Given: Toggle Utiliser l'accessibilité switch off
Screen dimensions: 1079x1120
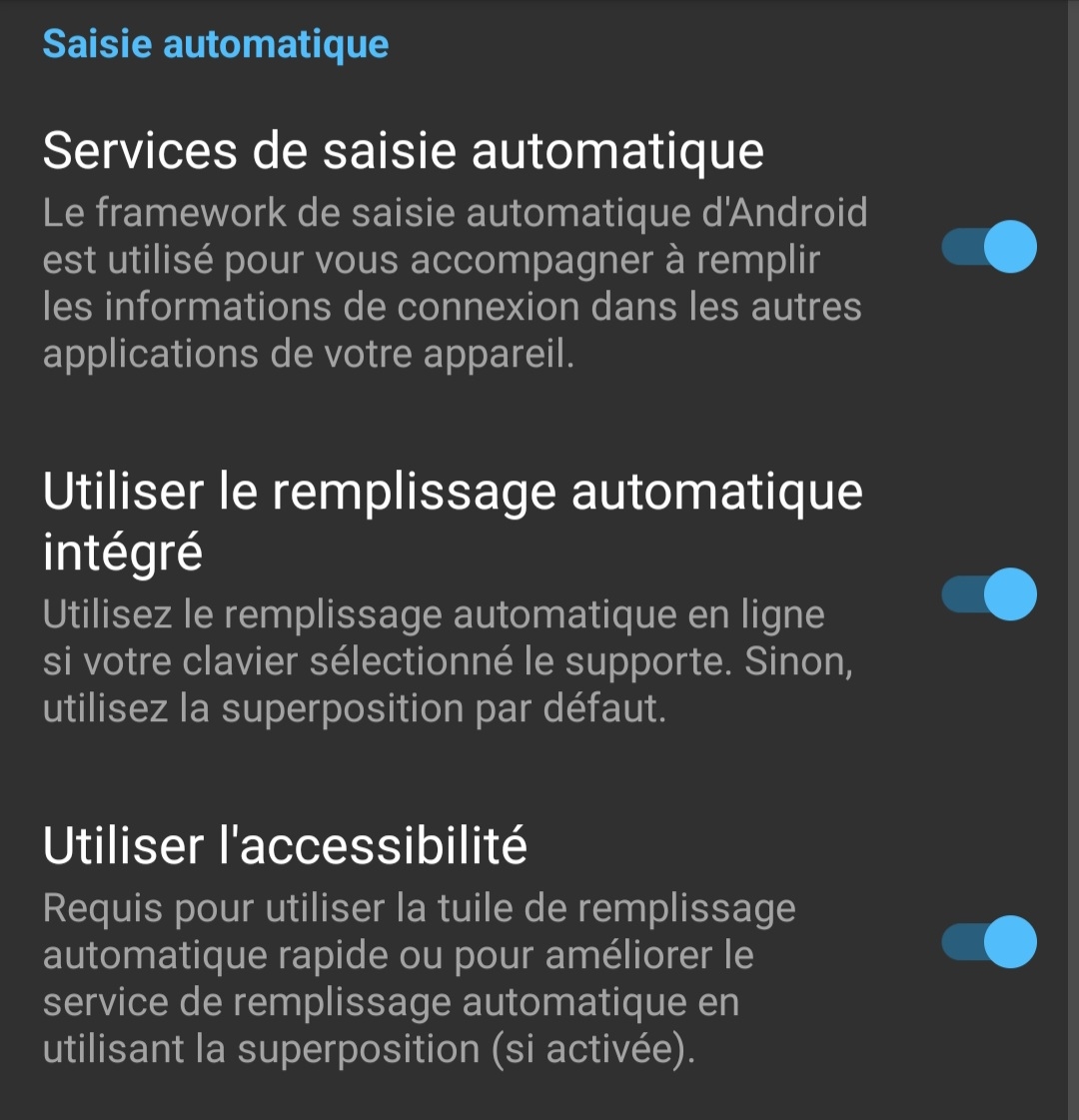Looking at the screenshot, I should coord(989,942).
